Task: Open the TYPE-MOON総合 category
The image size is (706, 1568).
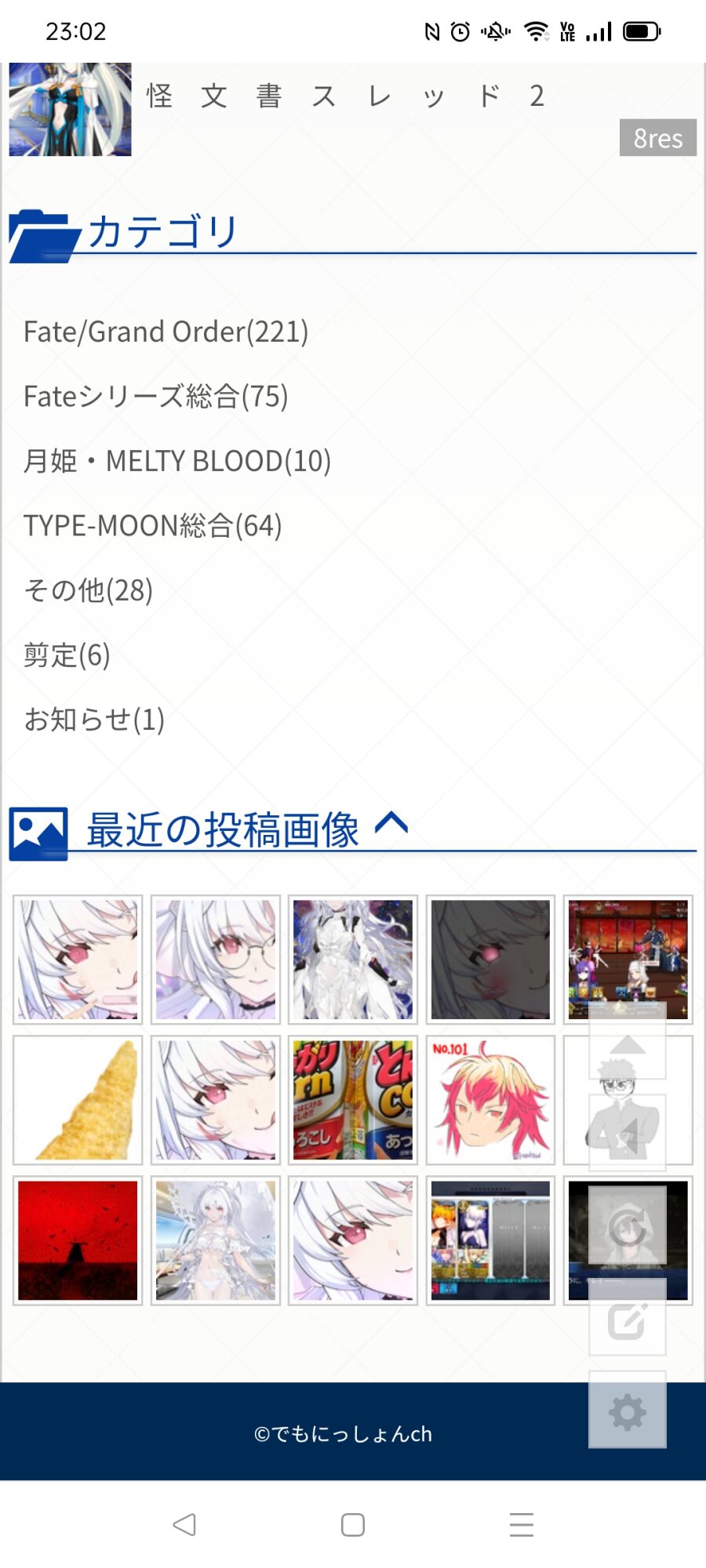Action: click(x=152, y=525)
